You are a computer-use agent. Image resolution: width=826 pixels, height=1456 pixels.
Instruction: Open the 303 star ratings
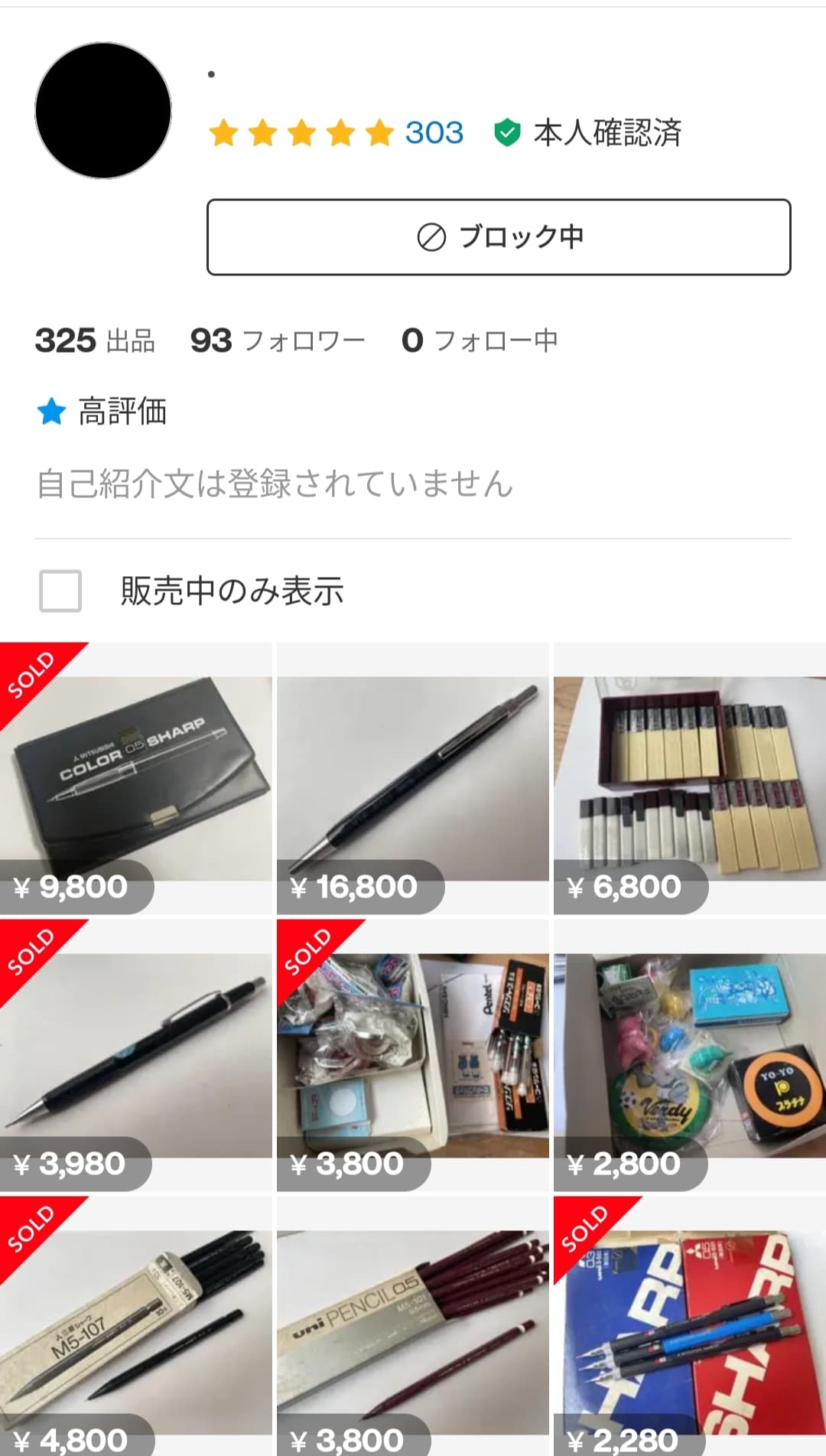(337, 133)
